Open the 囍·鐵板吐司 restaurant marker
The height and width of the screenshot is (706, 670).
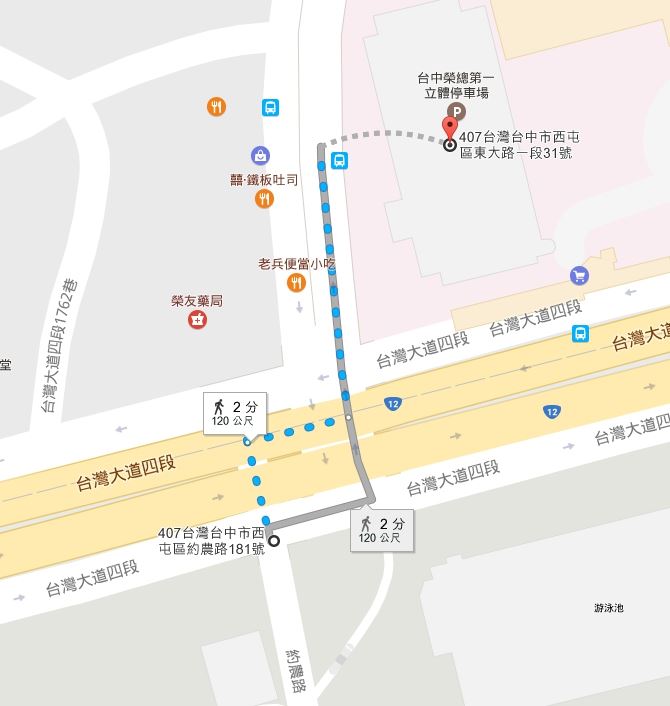264,198
